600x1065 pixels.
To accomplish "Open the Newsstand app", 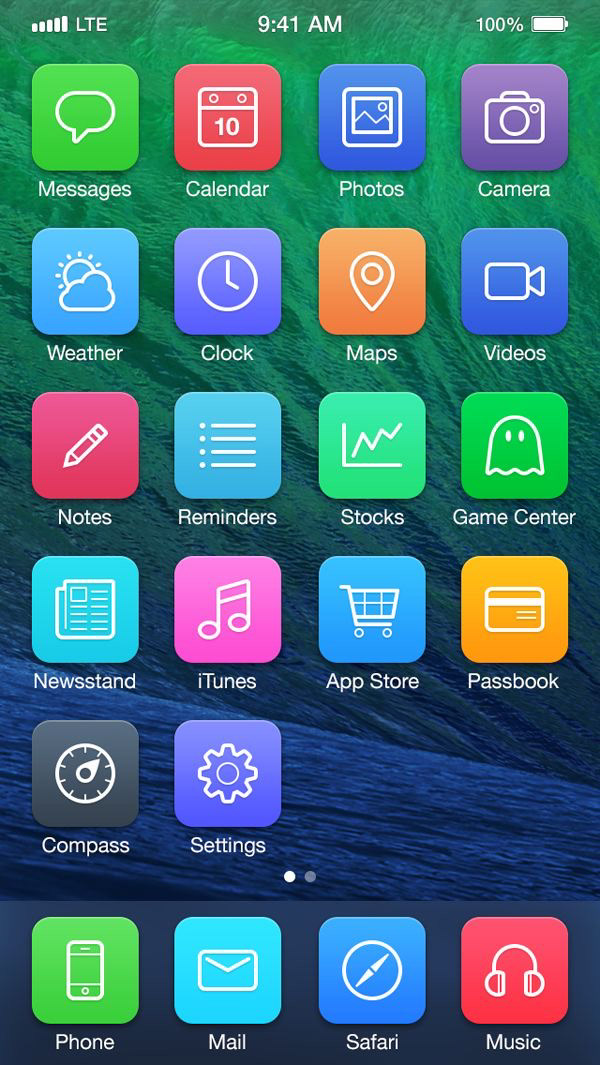I will point(85,610).
